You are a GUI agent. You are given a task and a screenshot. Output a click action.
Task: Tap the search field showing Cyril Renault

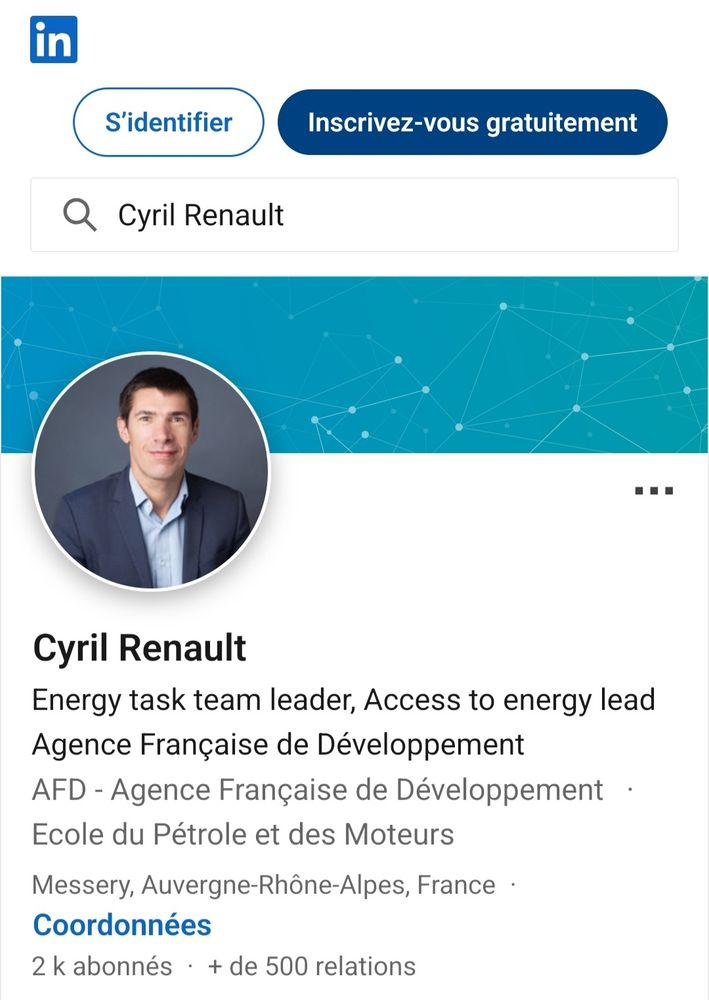coord(354,215)
